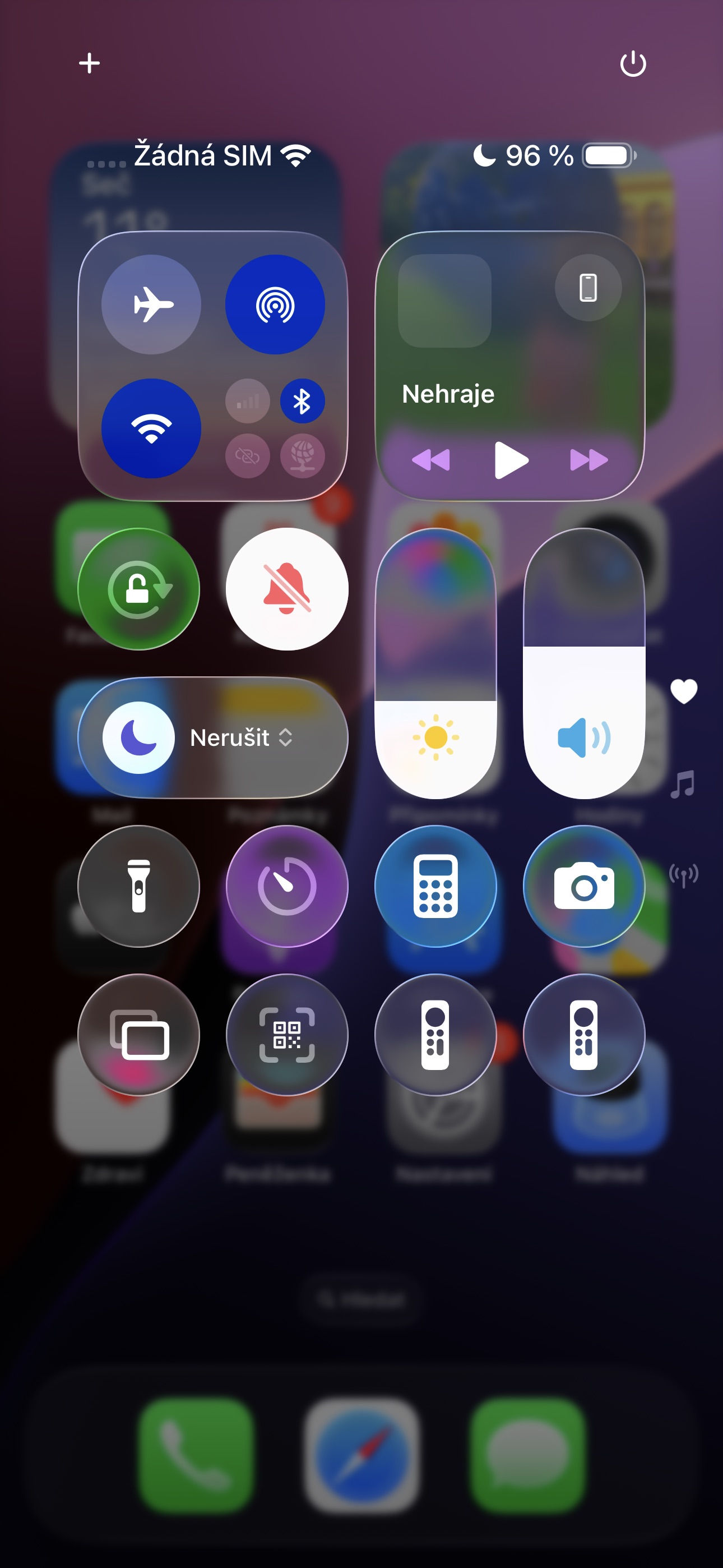Set brightness on the sun slider

(435, 663)
